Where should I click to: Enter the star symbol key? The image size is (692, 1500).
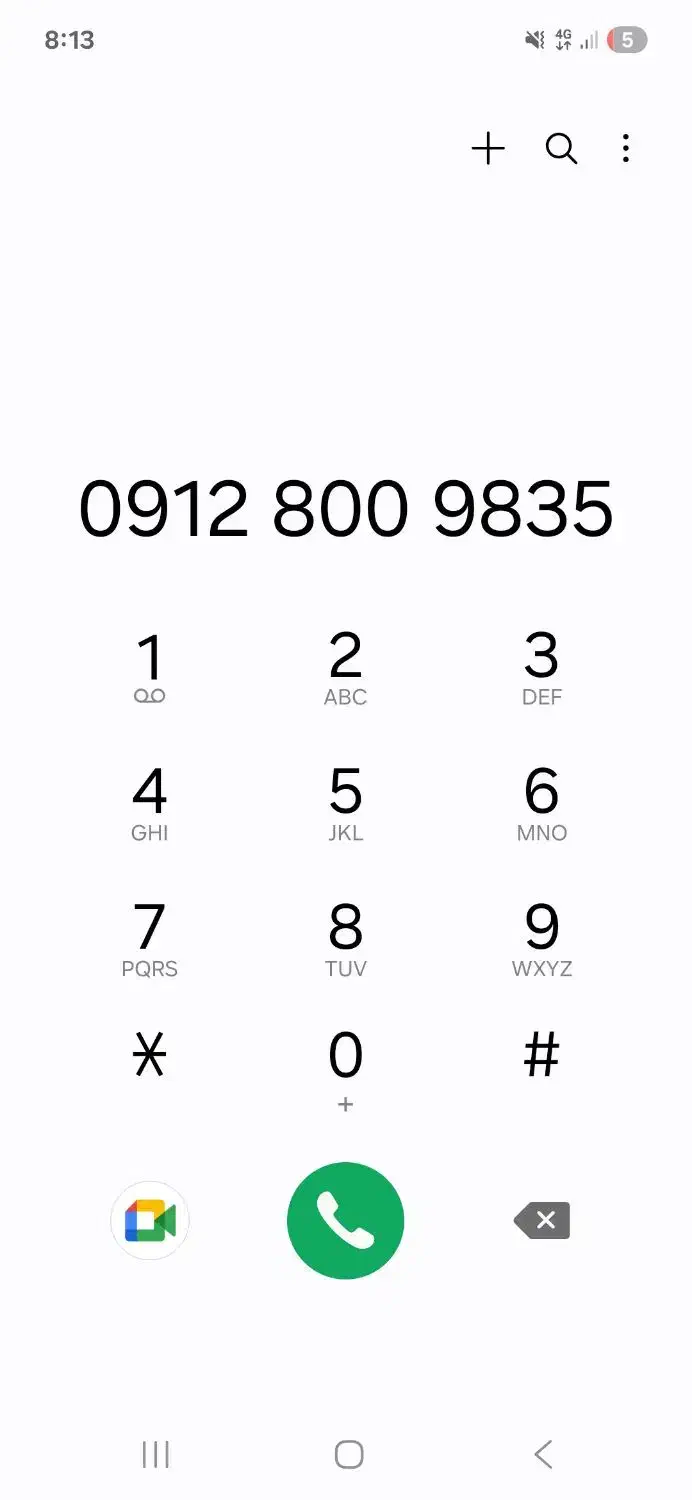[x=149, y=1056]
